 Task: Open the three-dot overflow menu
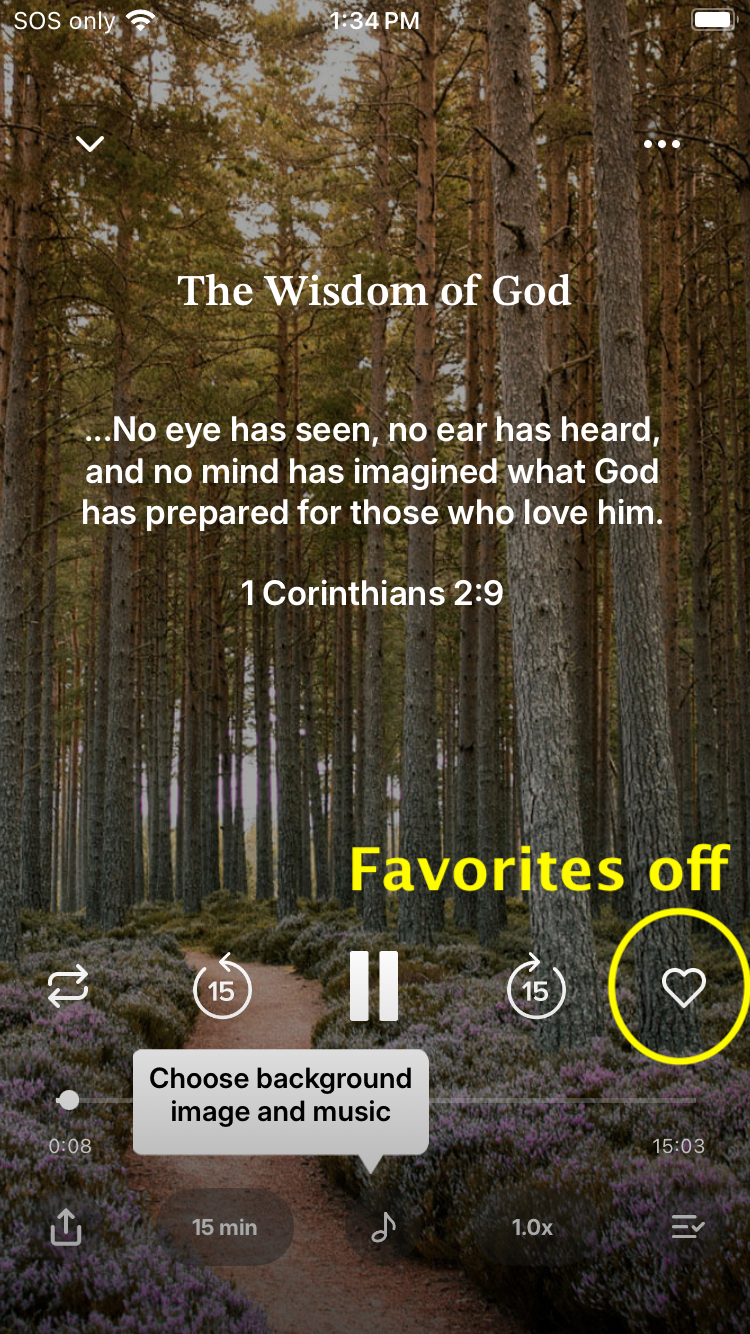[661, 144]
